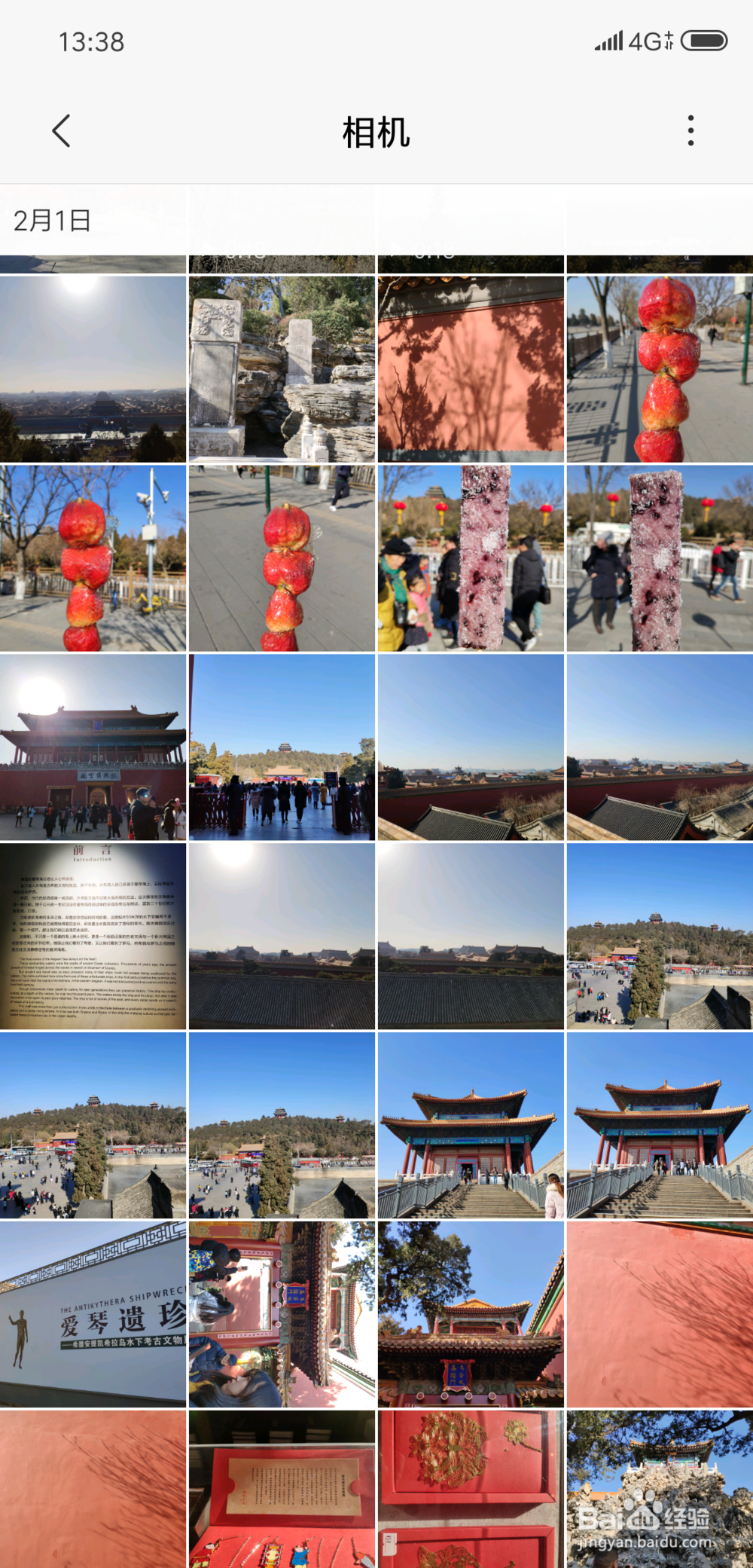Tap the play icon on second 0:18 video

click(x=397, y=249)
